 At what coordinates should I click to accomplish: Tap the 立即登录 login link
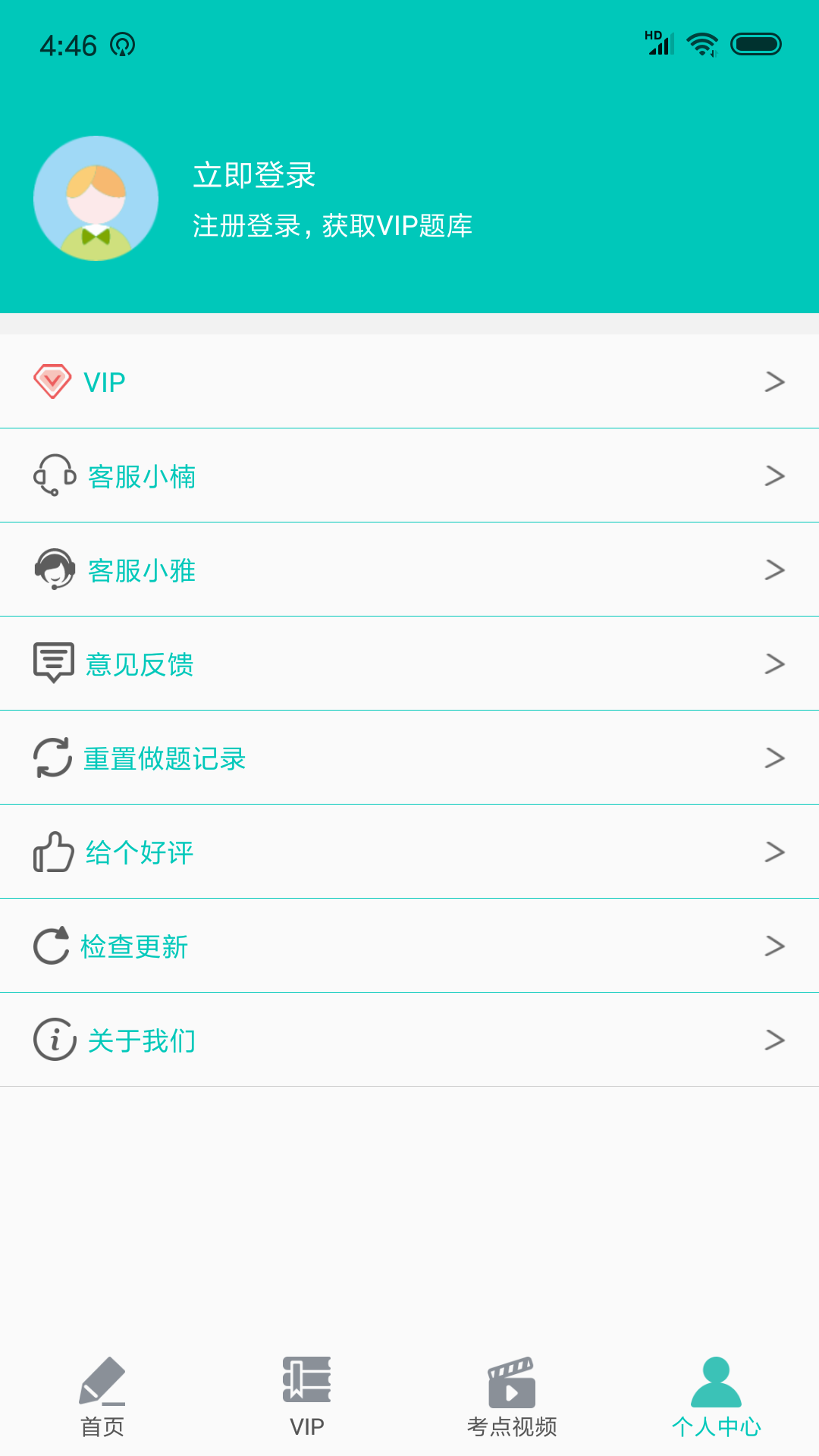[x=255, y=175]
